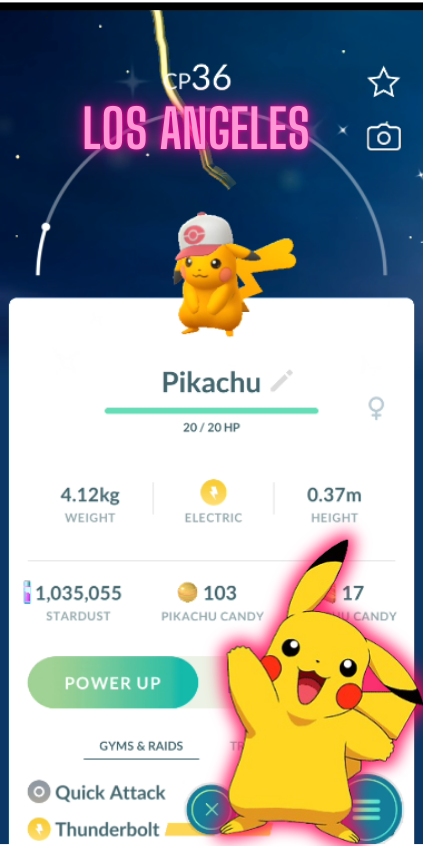This screenshot has height=846, width=423.
Task: Select the Gyms & Raids tab
Action: tap(141, 746)
